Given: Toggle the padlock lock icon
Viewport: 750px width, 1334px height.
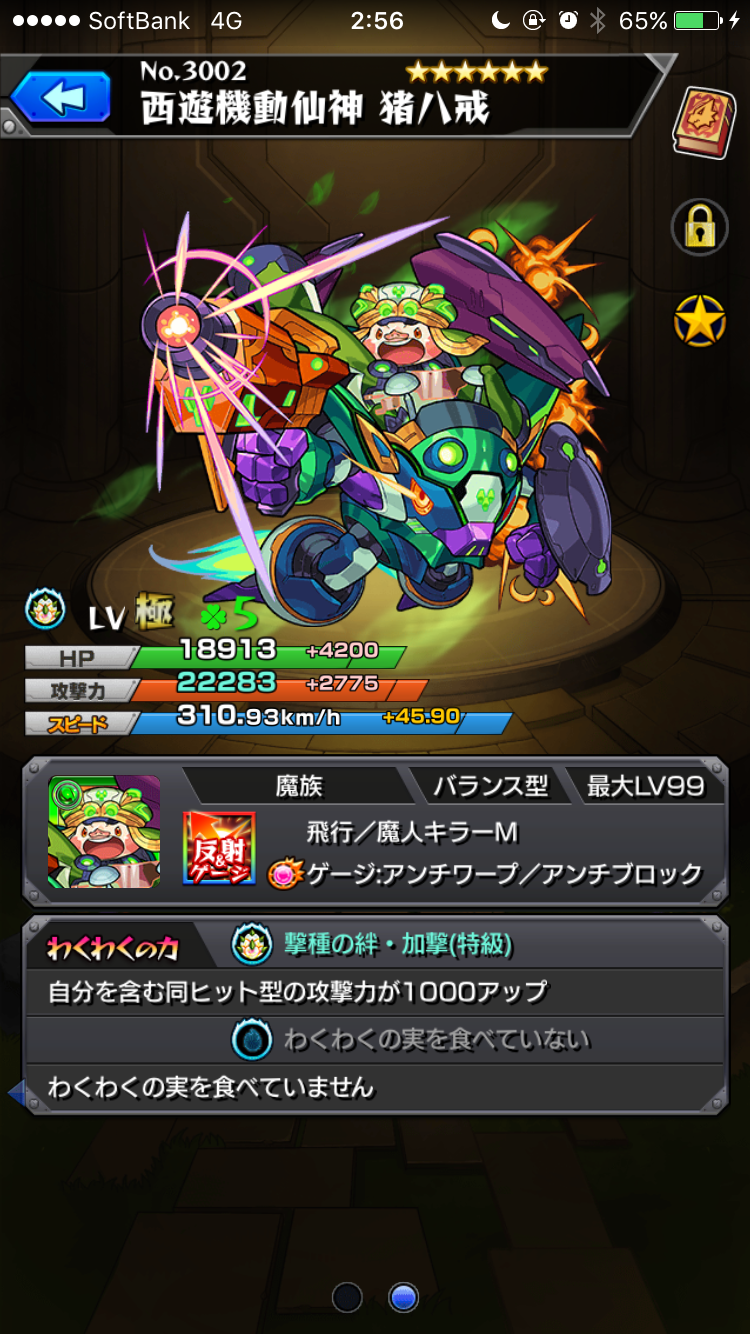Looking at the screenshot, I should tap(699, 226).
